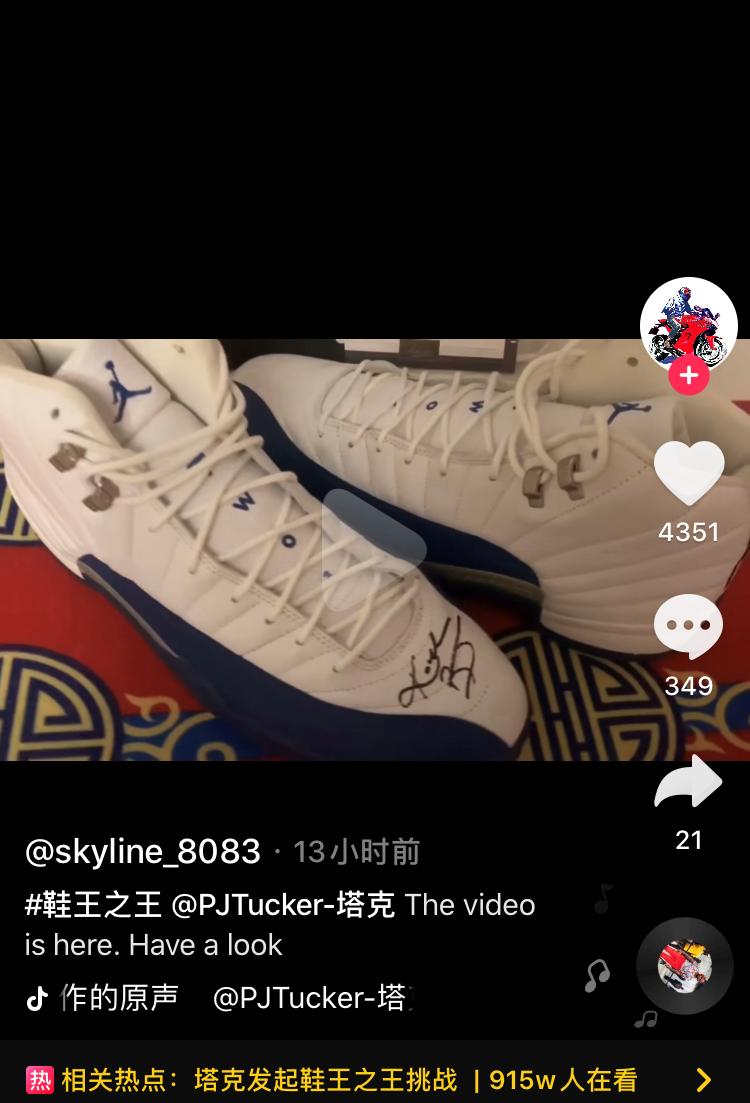Viewport: 750px width, 1103px height.
Task: Toggle like on the 4351 counter
Action: [688, 531]
